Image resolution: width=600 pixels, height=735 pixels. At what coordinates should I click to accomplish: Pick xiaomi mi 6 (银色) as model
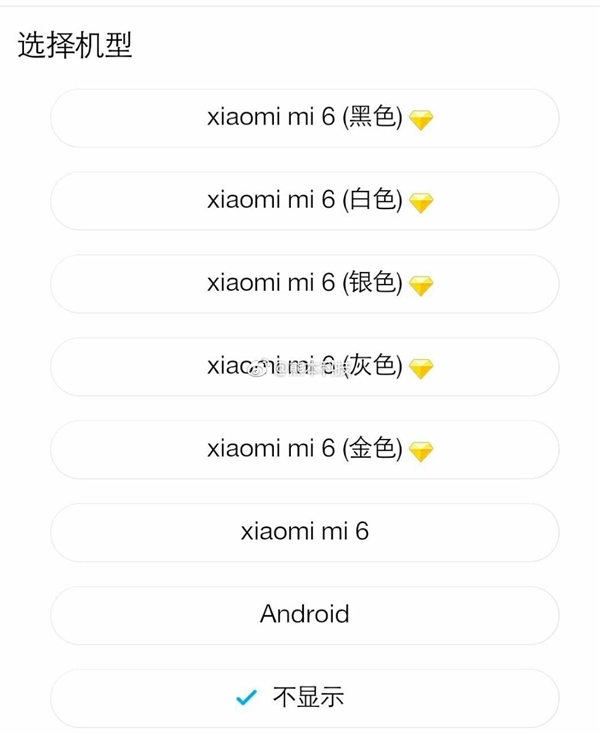[304, 284]
